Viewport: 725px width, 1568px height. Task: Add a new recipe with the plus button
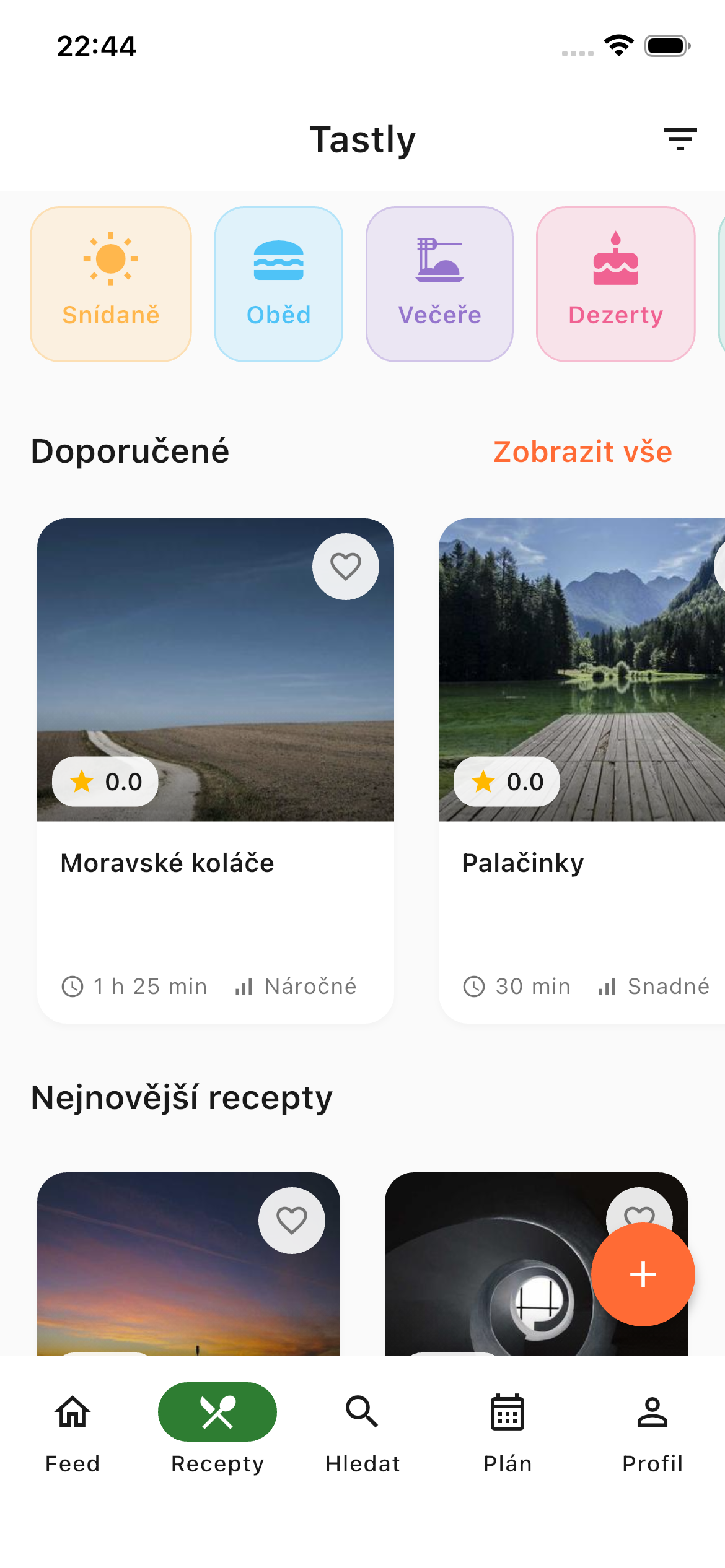click(643, 1274)
